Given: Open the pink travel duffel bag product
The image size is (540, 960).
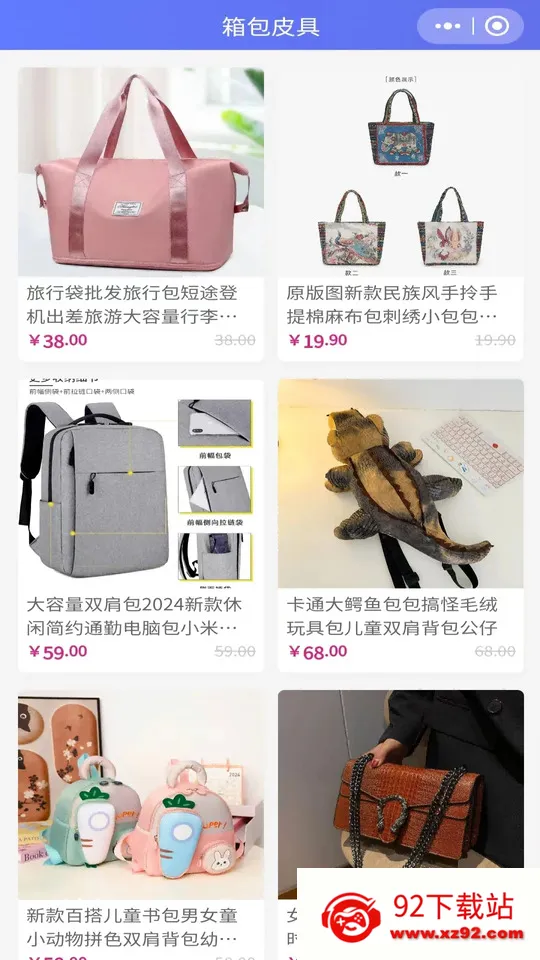Looking at the screenshot, I should 141,214.
